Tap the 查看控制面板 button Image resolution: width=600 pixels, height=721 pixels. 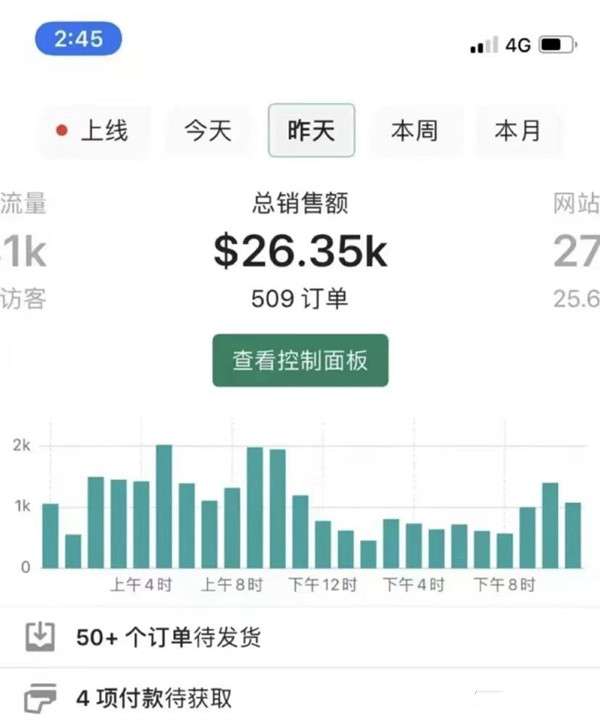tap(300, 360)
